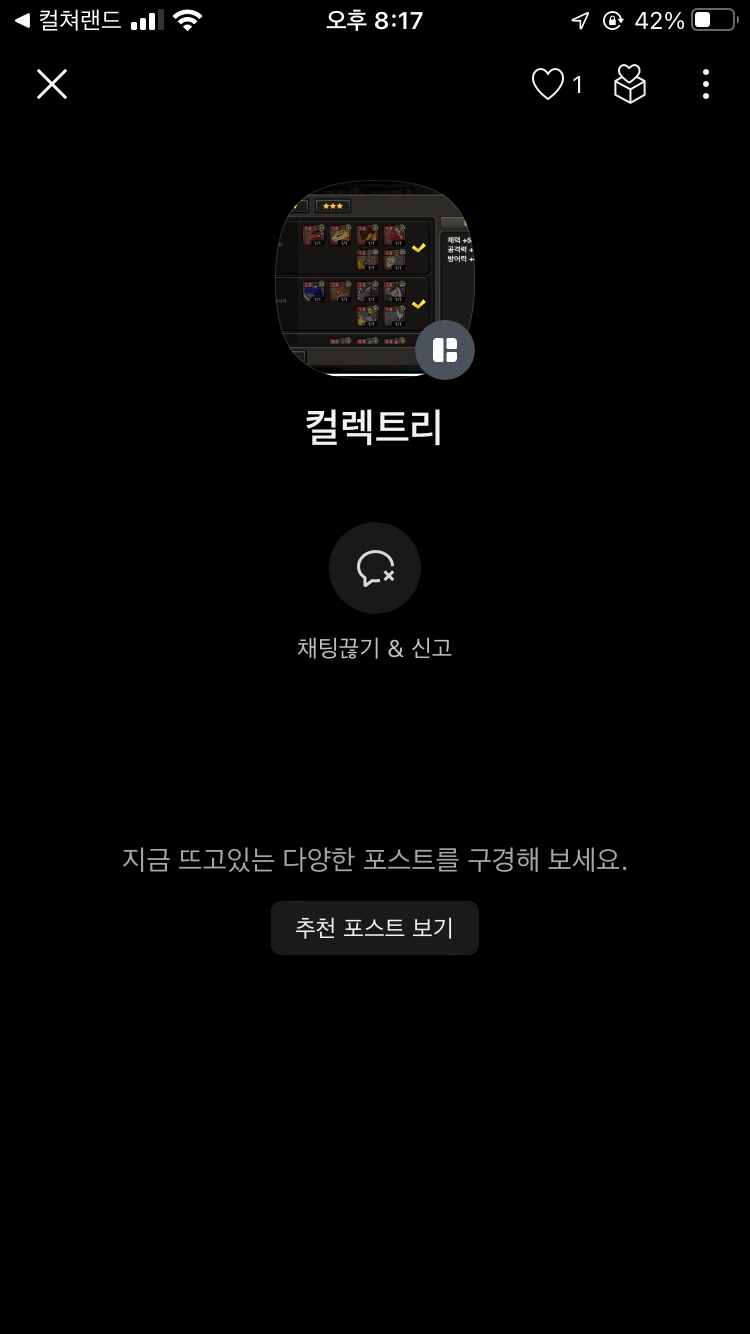
Task: Open the gift box icon
Action: [x=630, y=84]
